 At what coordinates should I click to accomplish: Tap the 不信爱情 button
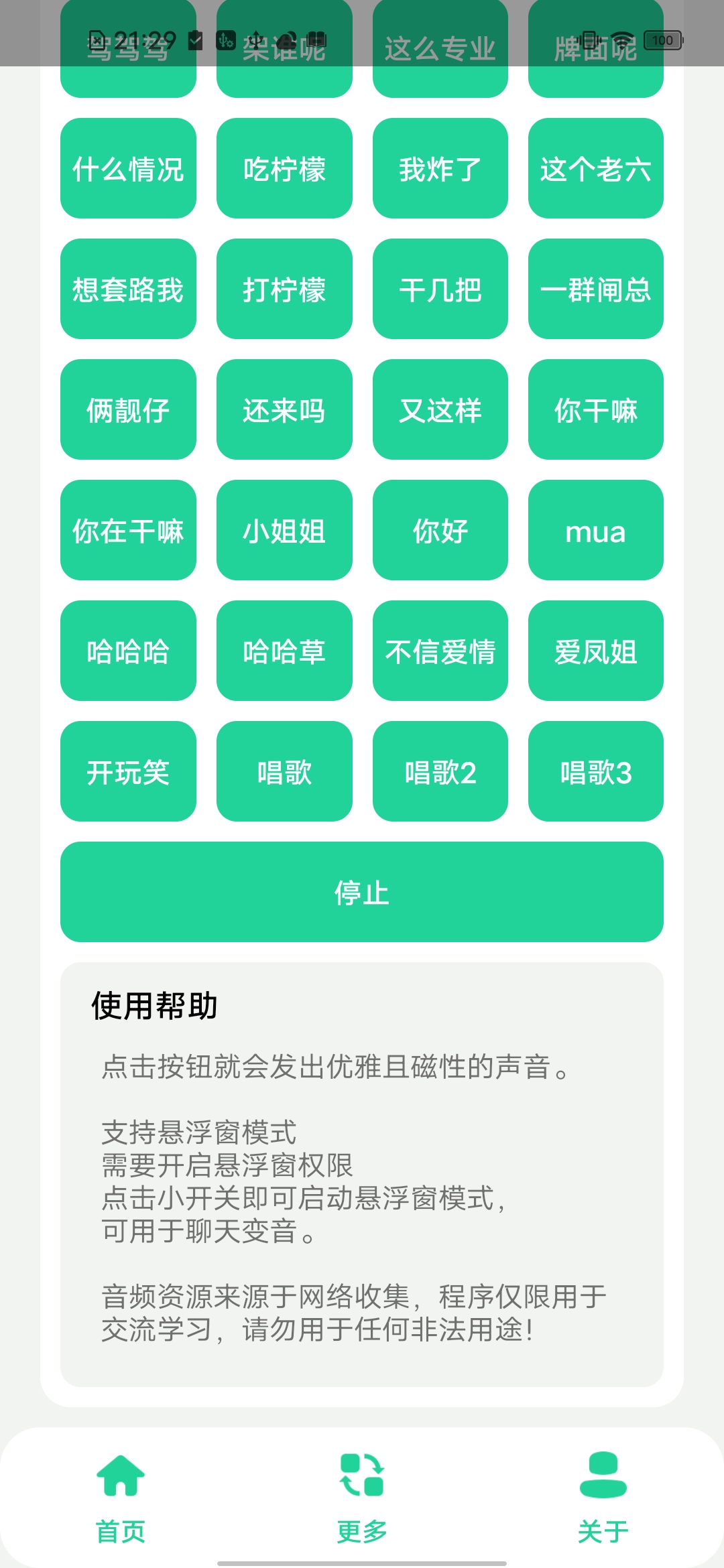click(x=440, y=651)
